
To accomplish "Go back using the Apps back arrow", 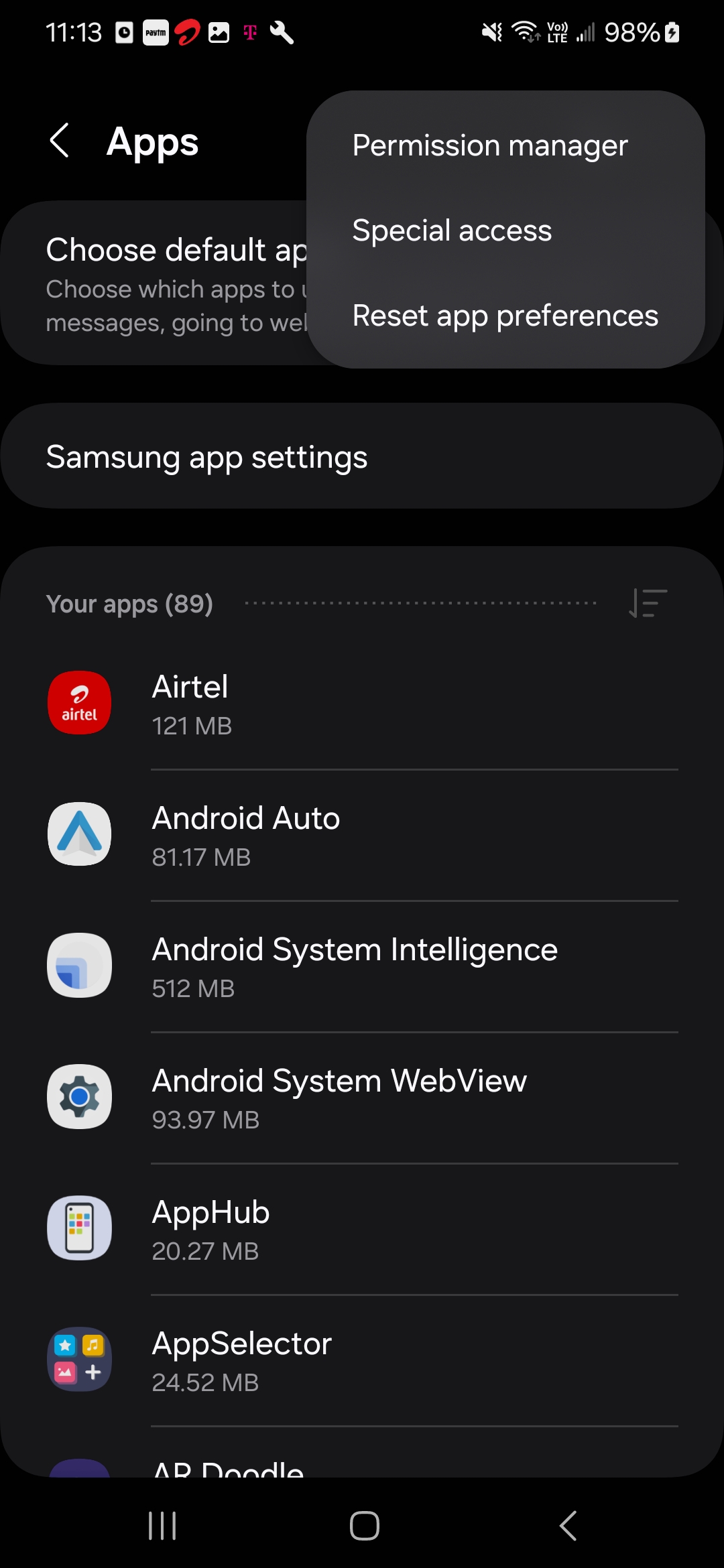I will tap(60, 141).
